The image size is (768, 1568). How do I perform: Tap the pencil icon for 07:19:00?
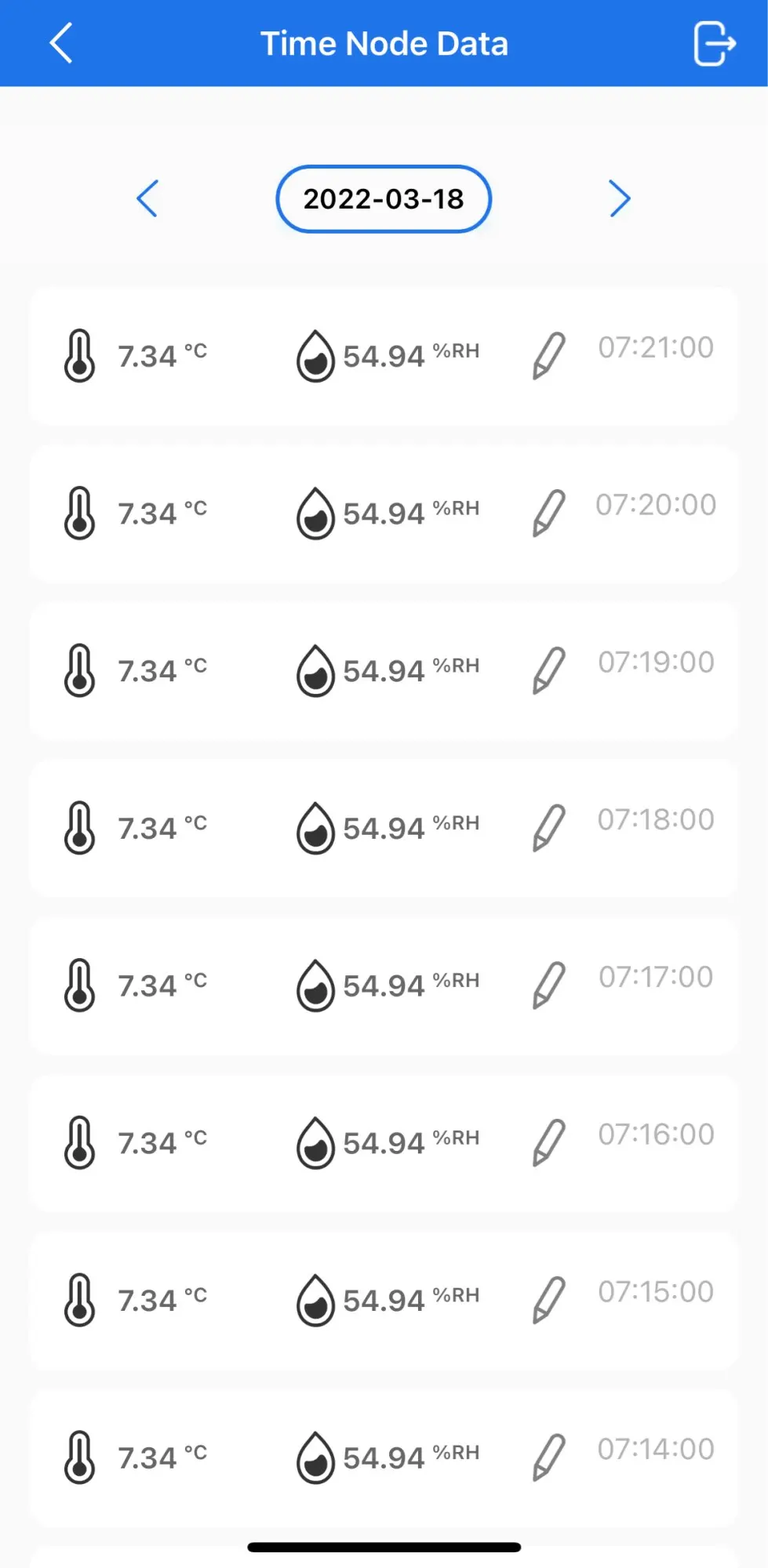549,670
